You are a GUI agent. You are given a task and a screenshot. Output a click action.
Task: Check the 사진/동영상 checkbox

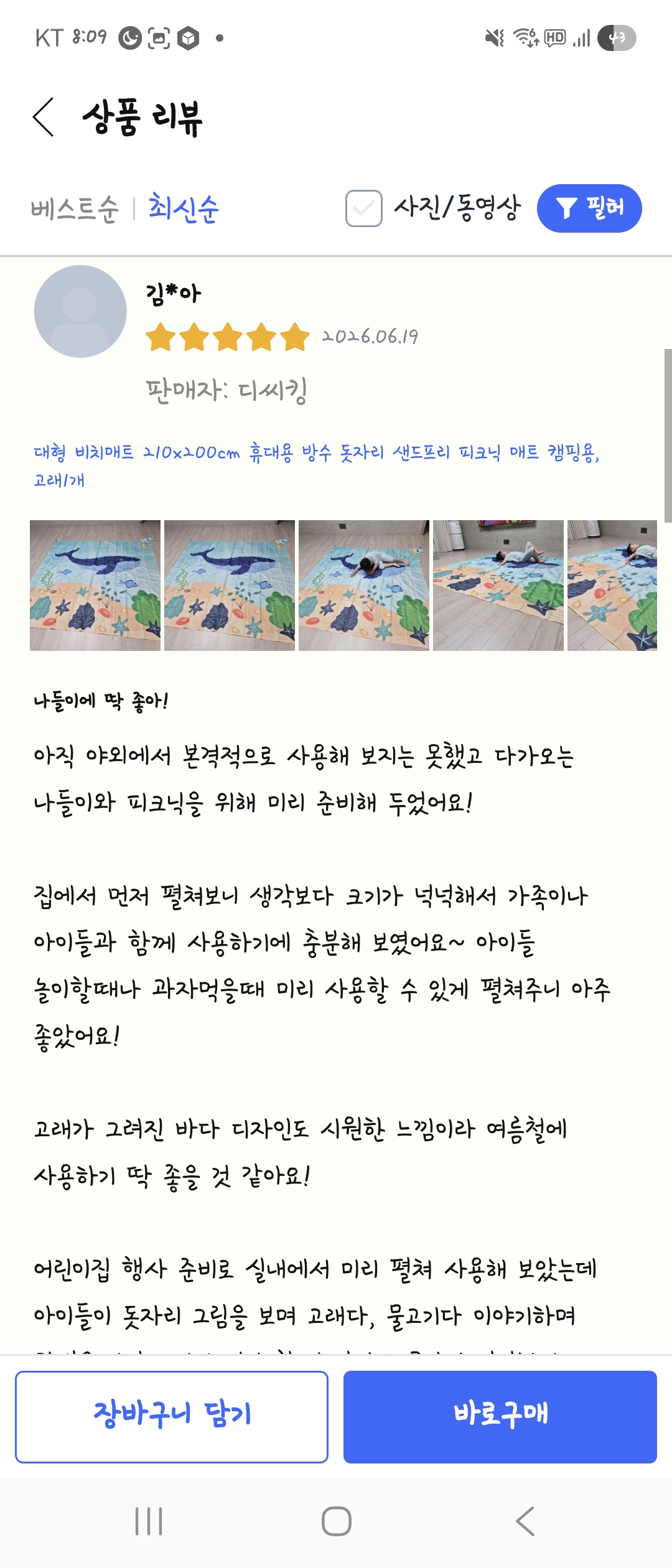pyautogui.click(x=364, y=208)
